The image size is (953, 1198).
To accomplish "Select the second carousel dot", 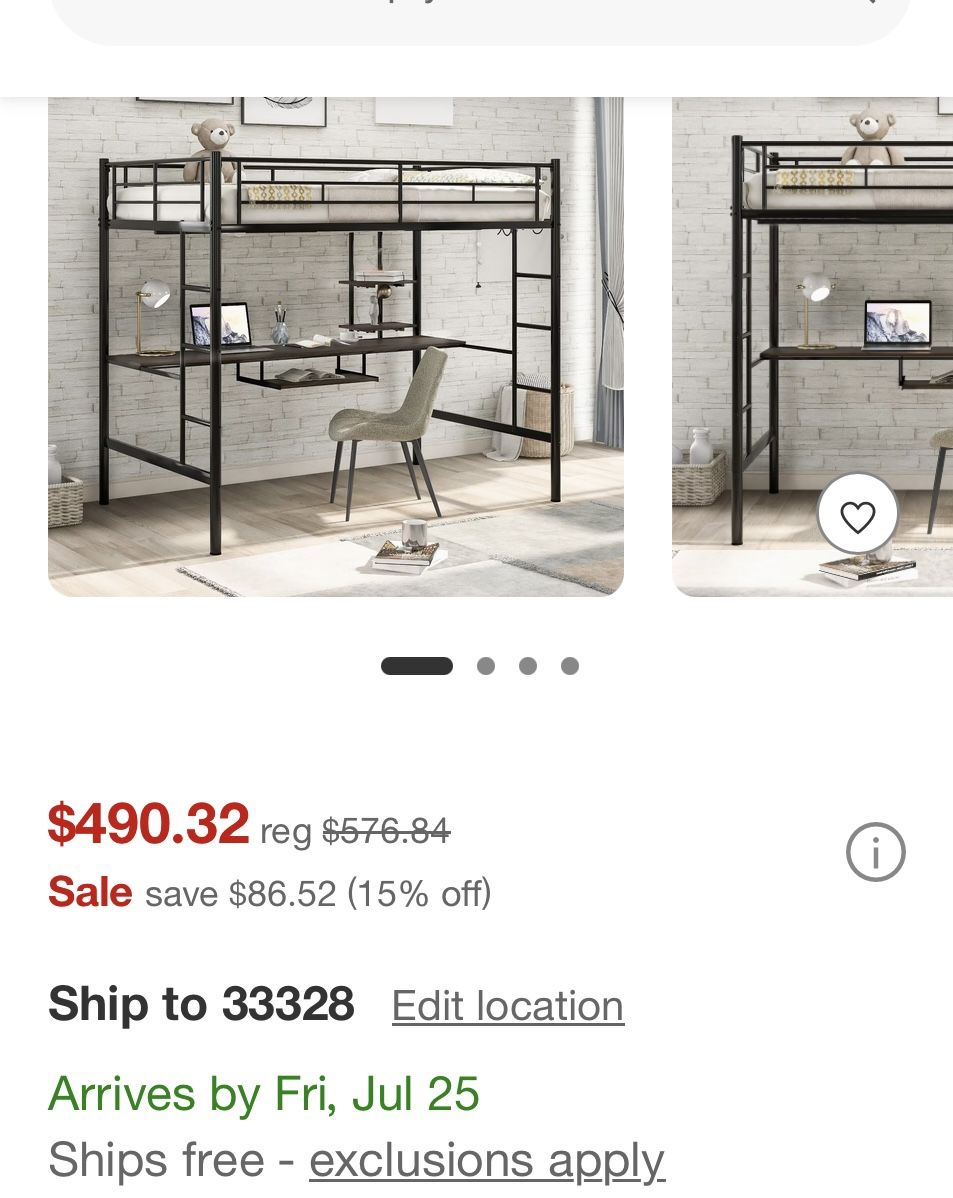I will tap(486, 666).
